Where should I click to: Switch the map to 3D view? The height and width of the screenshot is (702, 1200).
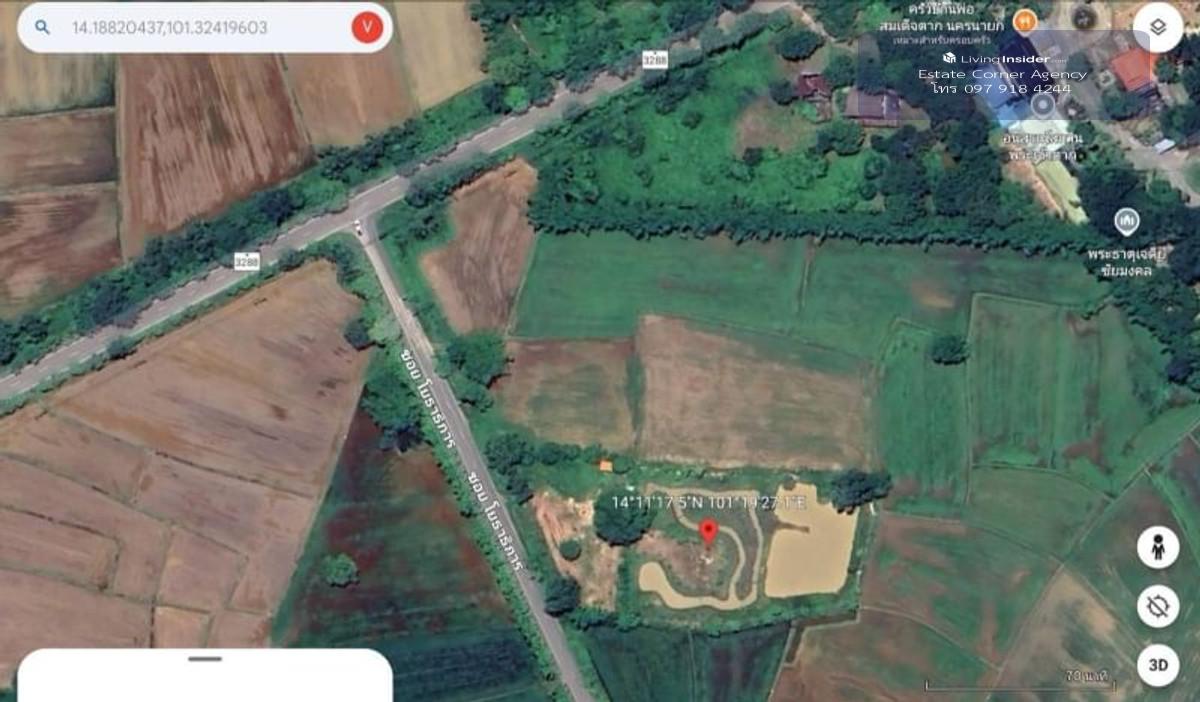[1157, 665]
